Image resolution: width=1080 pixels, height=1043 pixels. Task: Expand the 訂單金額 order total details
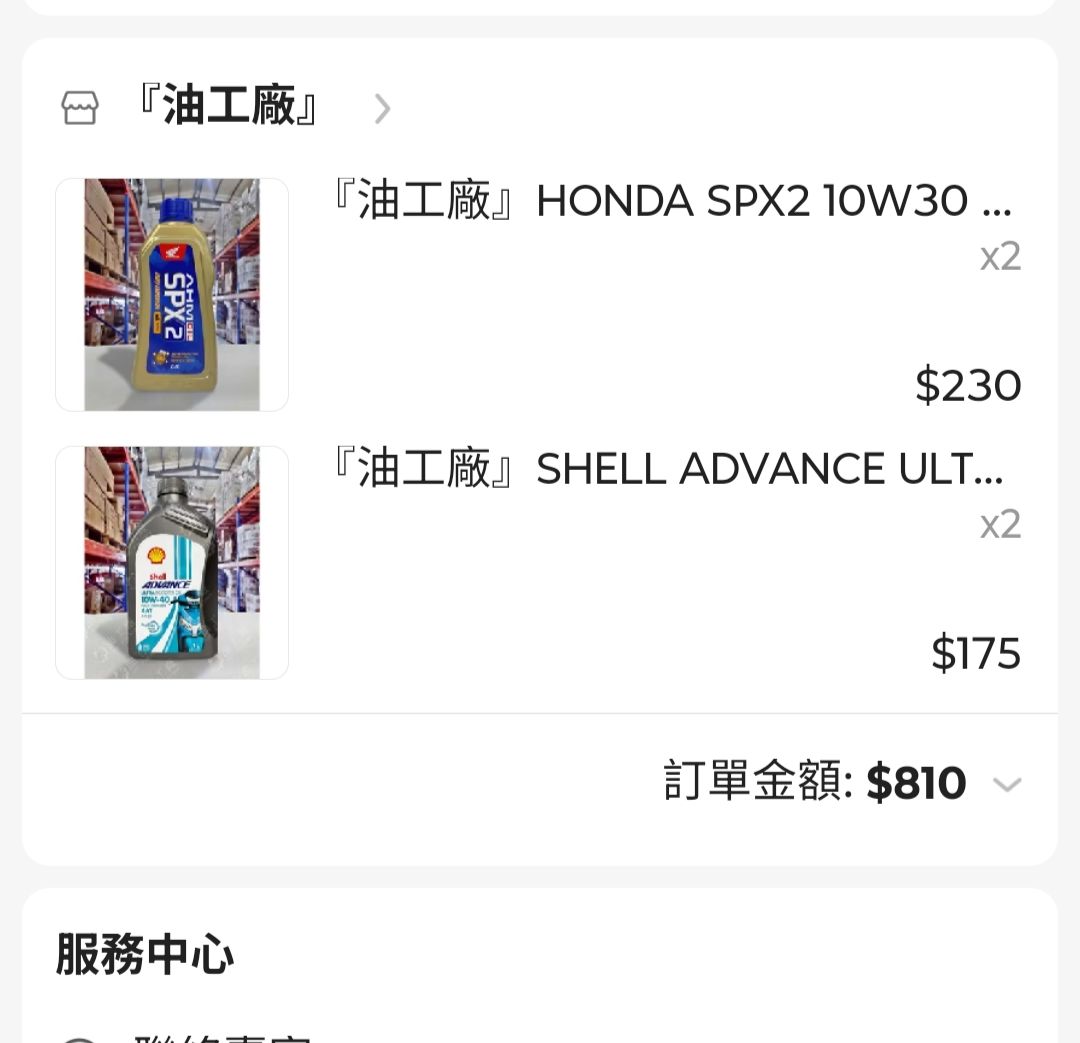pyautogui.click(x=1006, y=785)
